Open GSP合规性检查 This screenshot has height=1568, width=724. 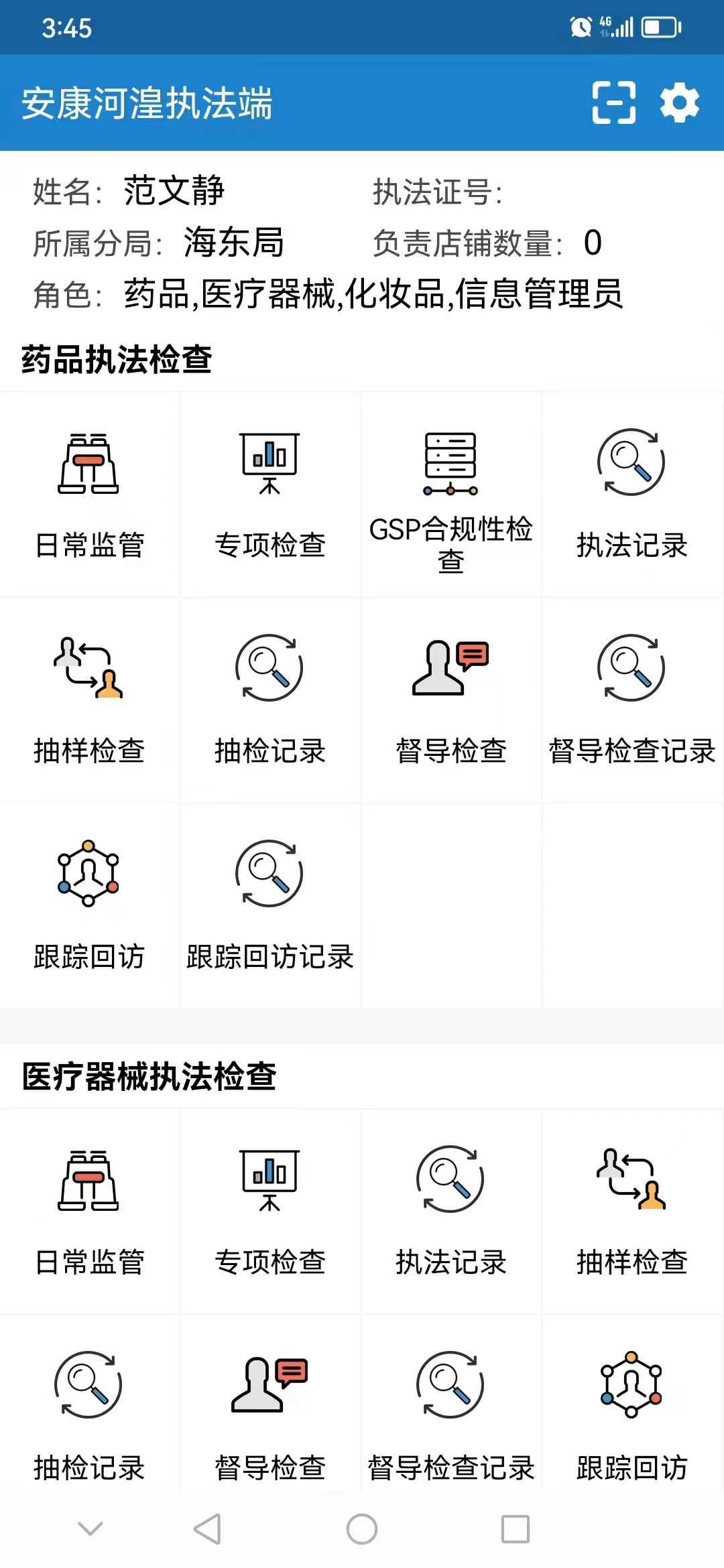(x=451, y=495)
